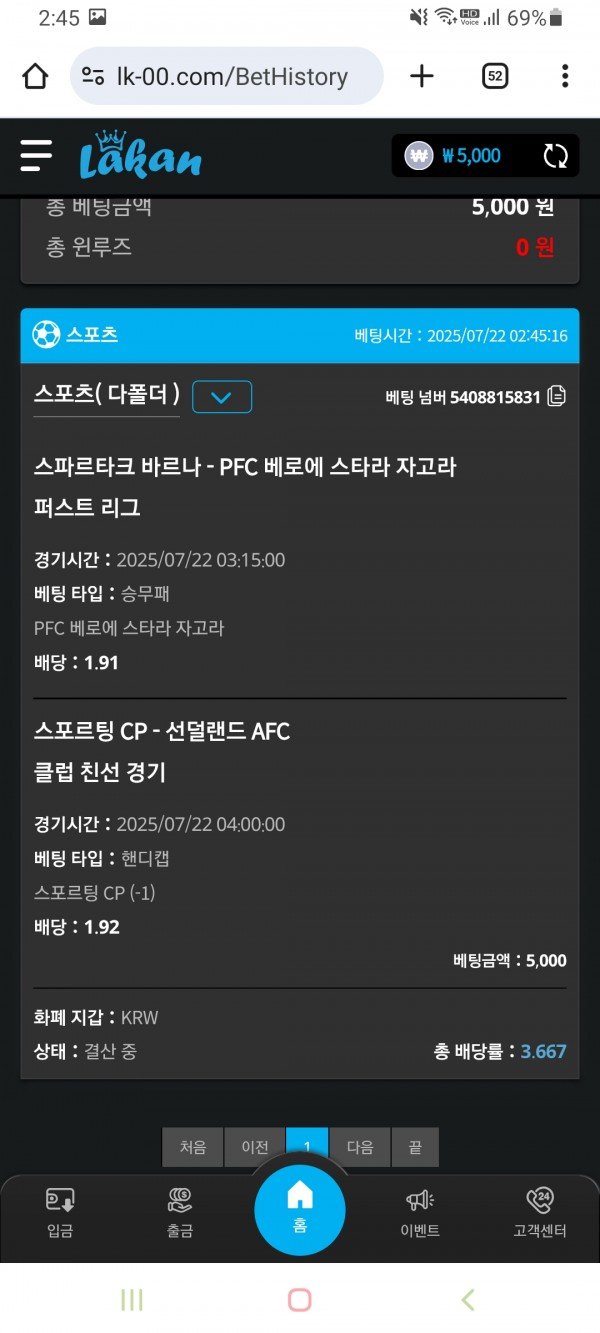Copy betting number 5408815831
This screenshot has width=600, height=1333.
point(557,397)
